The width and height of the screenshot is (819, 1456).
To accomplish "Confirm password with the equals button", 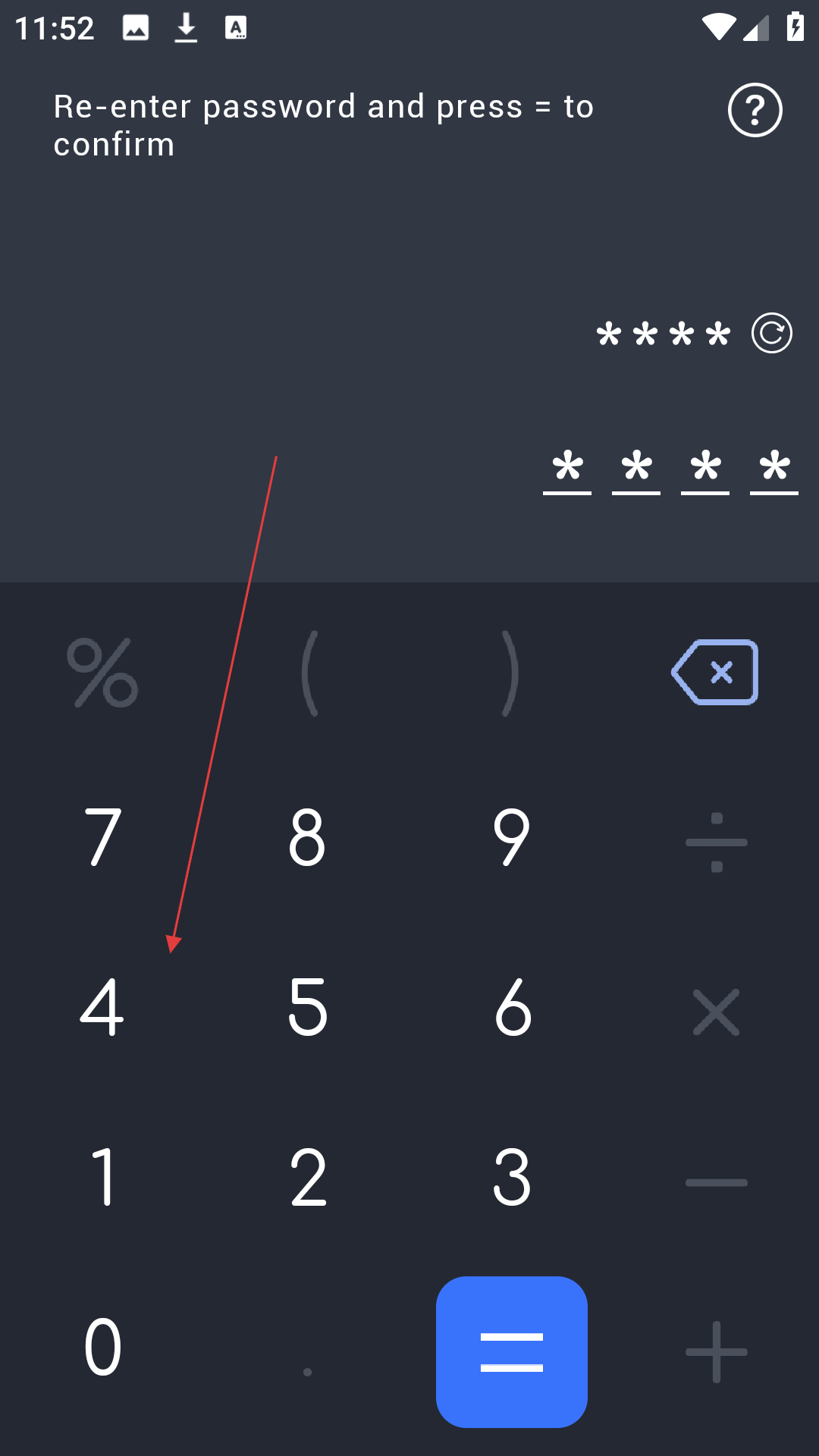I will point(512,1351).
